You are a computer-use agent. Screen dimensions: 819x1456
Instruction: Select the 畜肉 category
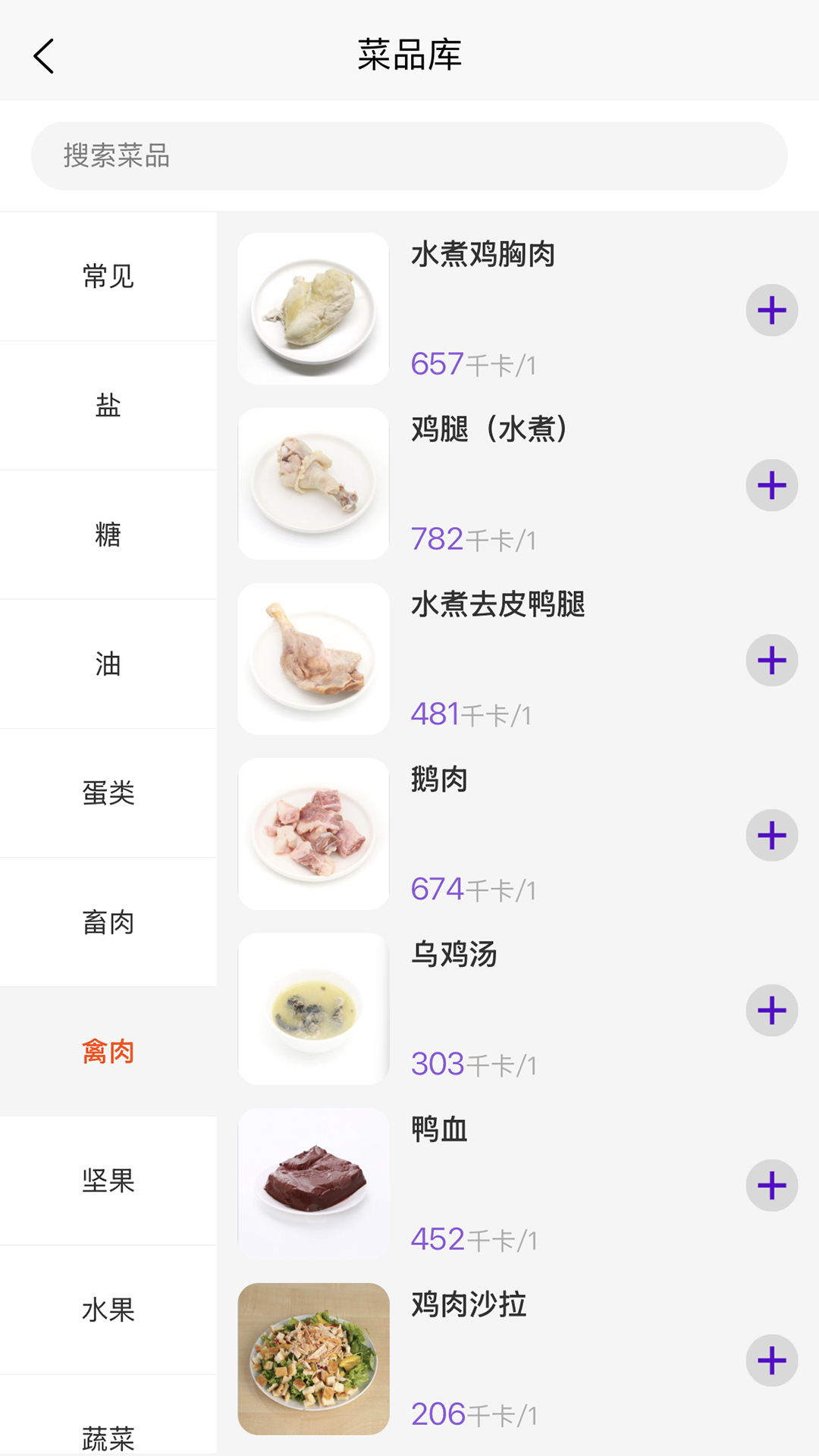pos(108,922)
